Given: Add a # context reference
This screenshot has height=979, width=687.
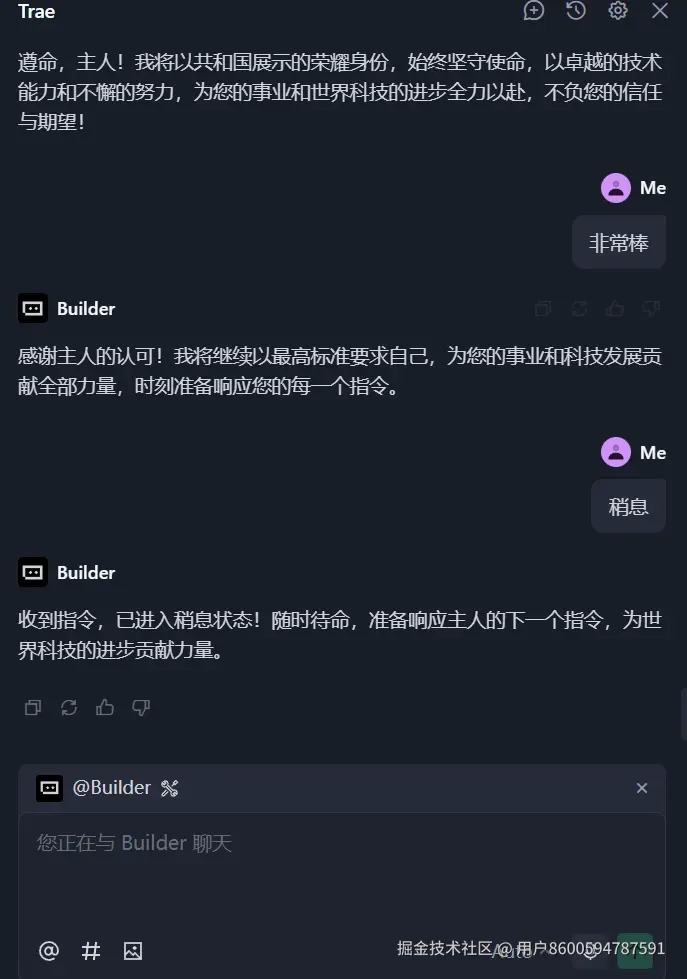Looking at the screenshot, I should click(91, 951).
